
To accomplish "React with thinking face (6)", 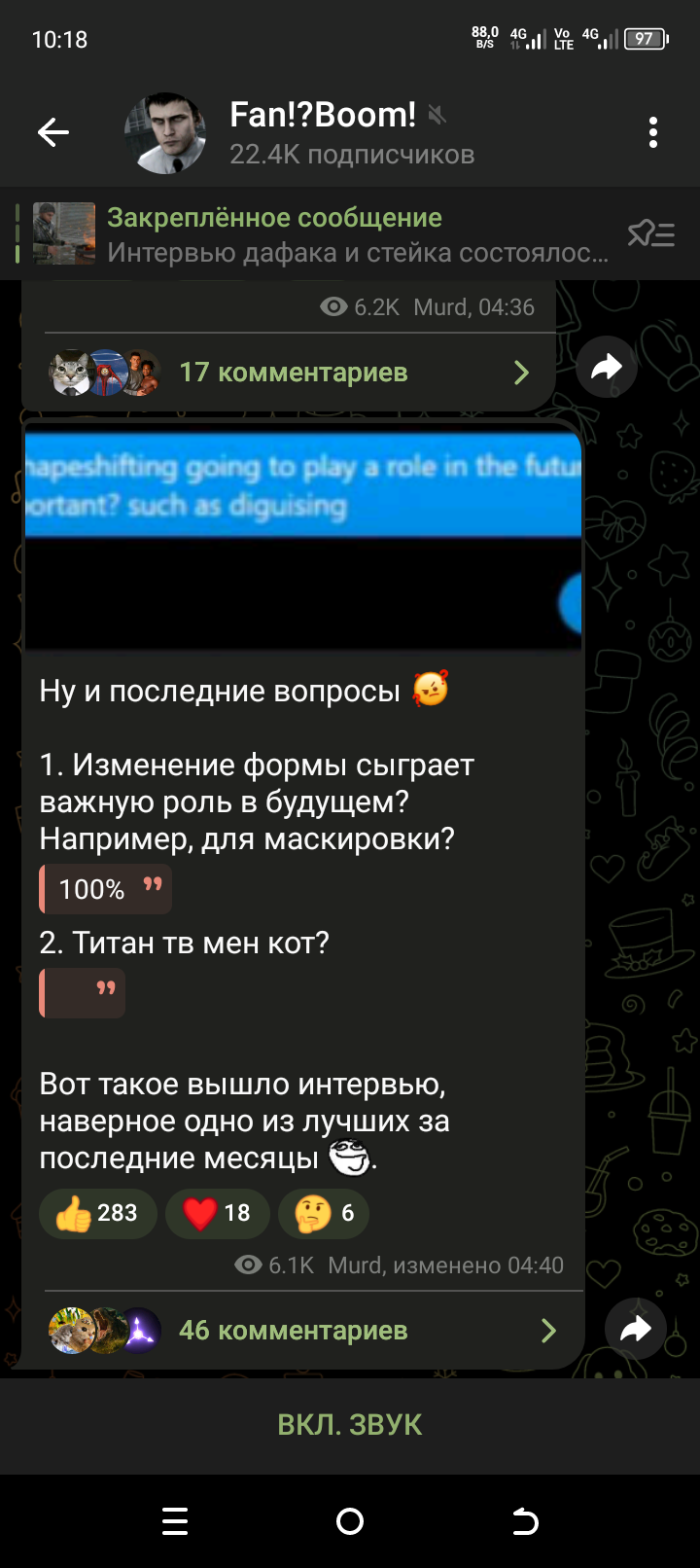I will click(324, 1213).
